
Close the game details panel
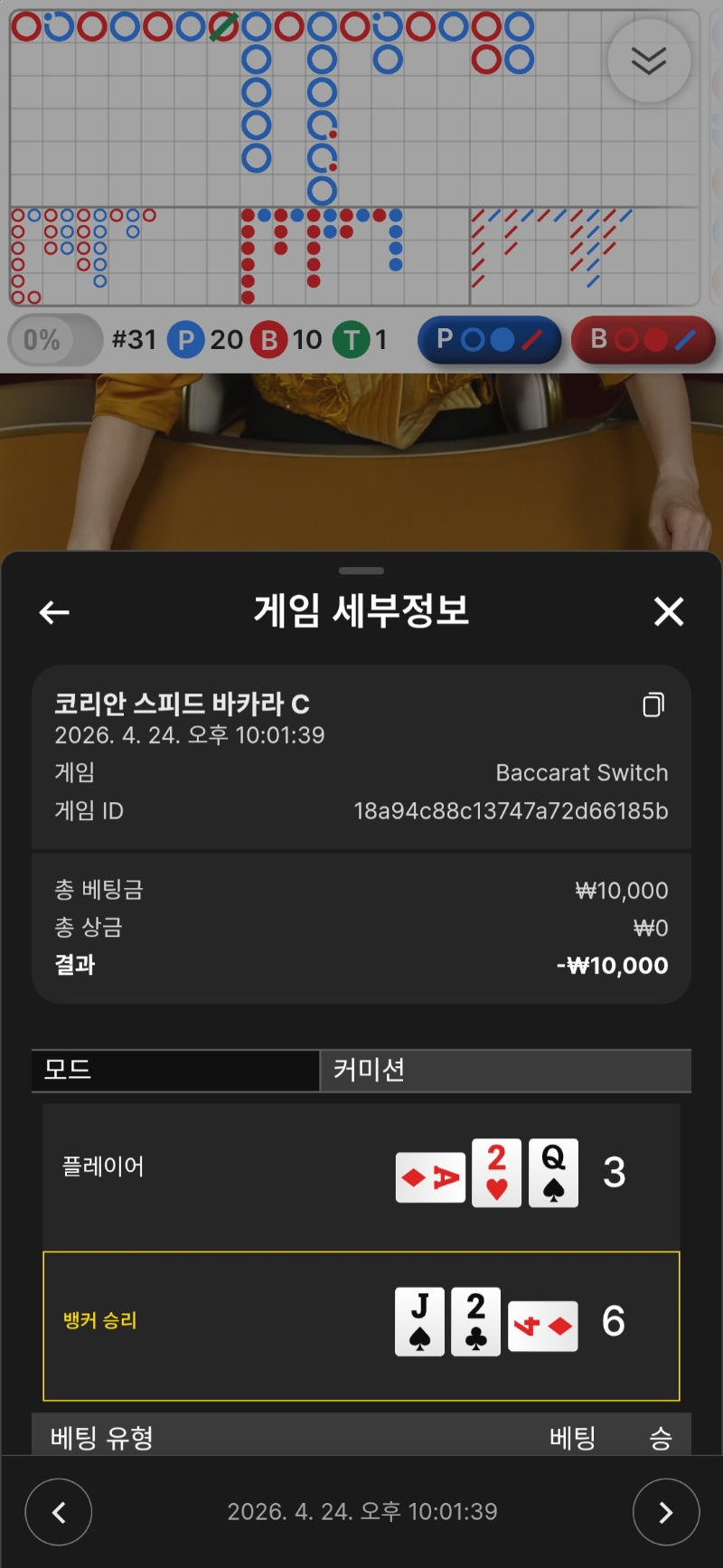669,612
